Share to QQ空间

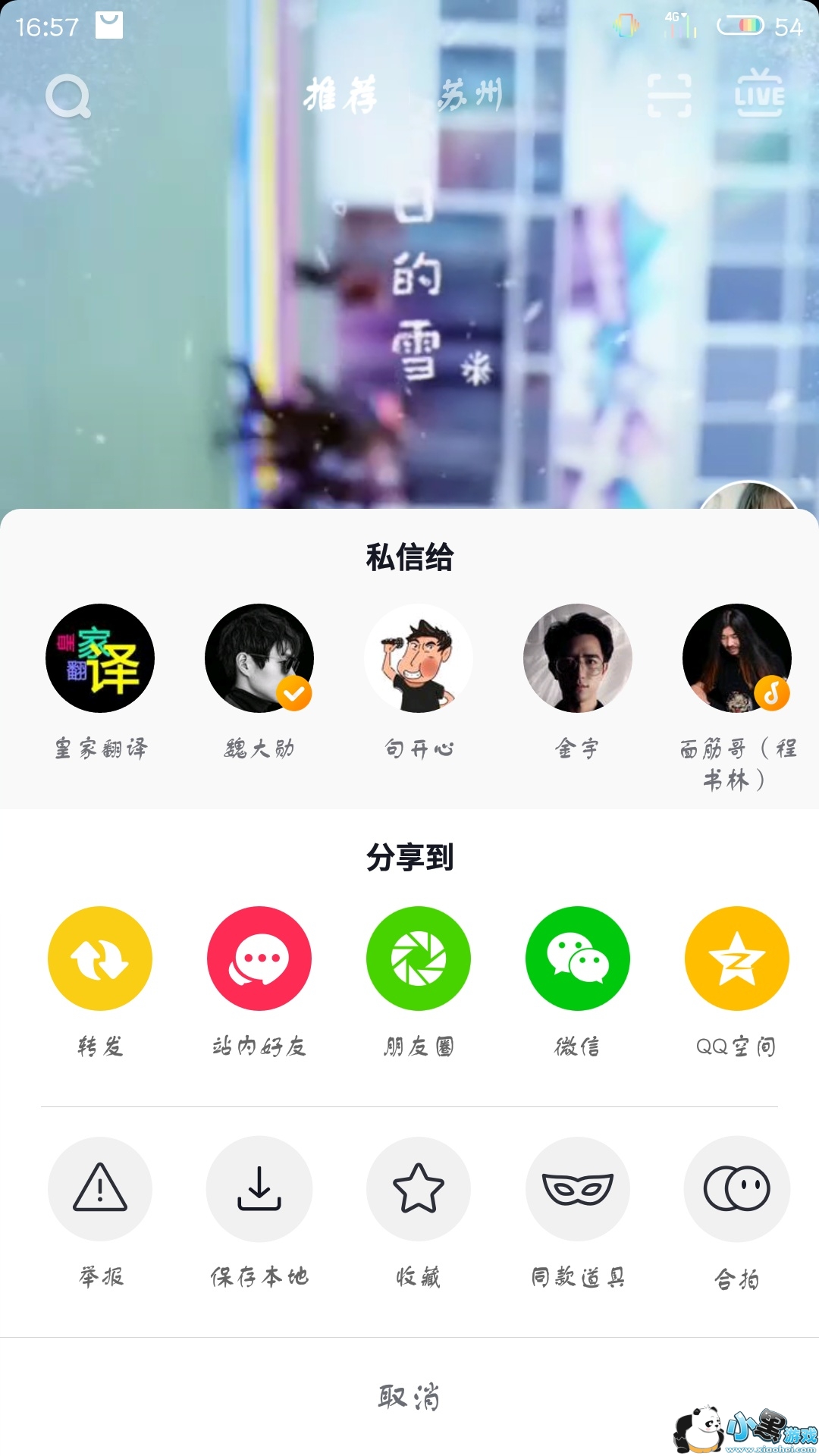click(x=737, y=959)
